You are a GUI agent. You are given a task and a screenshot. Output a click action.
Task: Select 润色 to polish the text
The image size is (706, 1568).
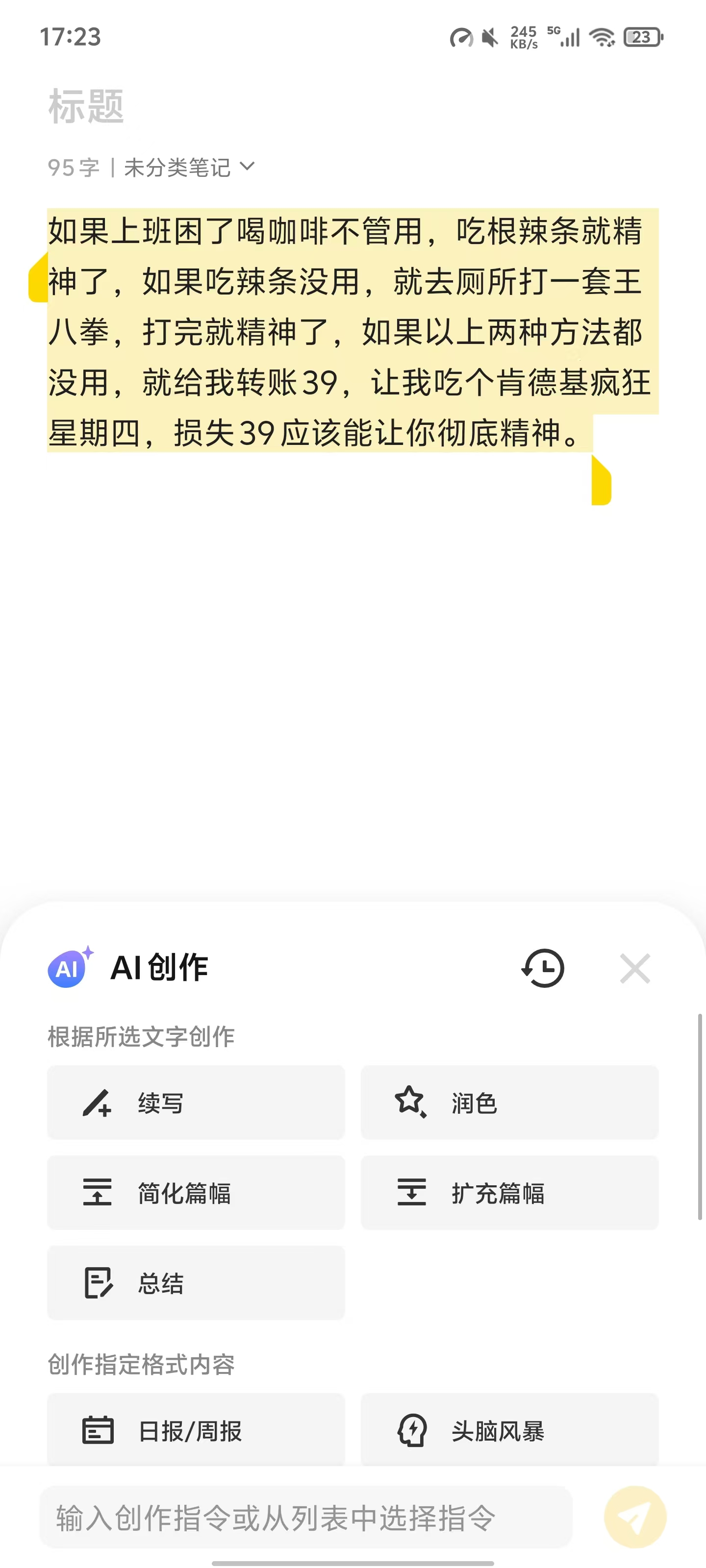pyautogui.click(x=509, y=1102)
